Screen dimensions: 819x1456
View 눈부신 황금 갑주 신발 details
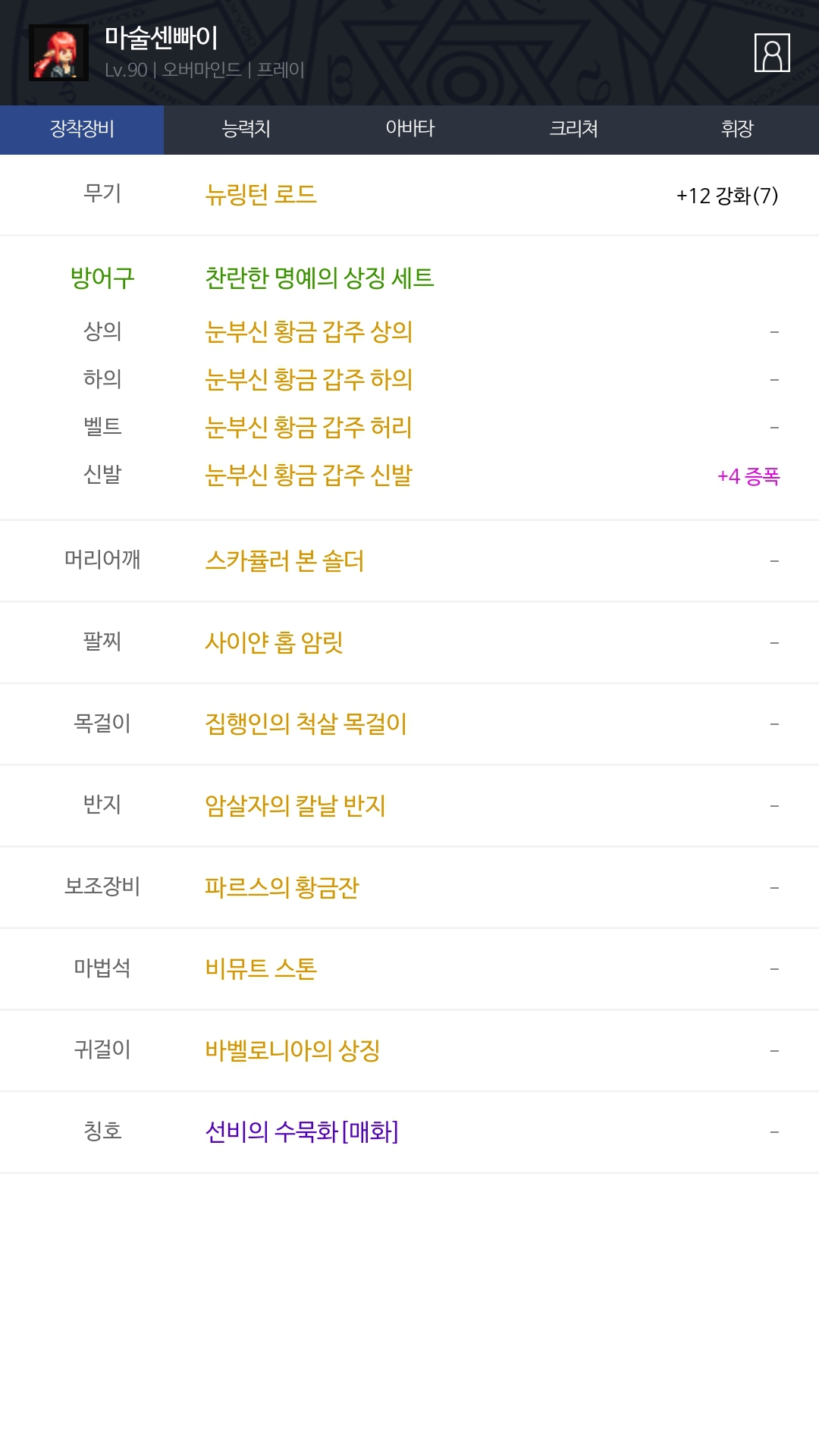309,475
